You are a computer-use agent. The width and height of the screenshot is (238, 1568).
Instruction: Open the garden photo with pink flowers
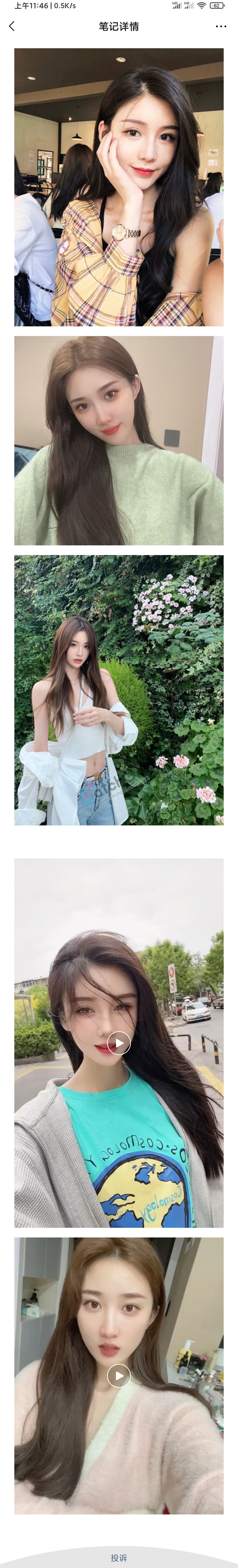click(x=119, y=690)
